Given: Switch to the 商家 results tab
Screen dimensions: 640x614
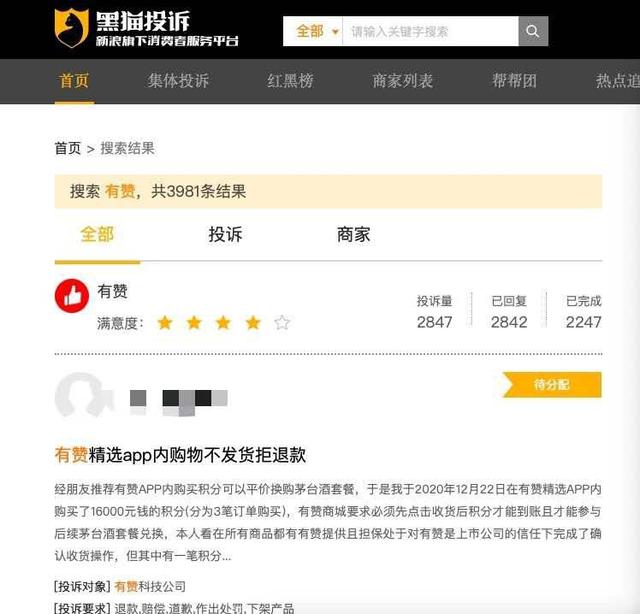Looking at the screenshot, I should tap(353, 234).
